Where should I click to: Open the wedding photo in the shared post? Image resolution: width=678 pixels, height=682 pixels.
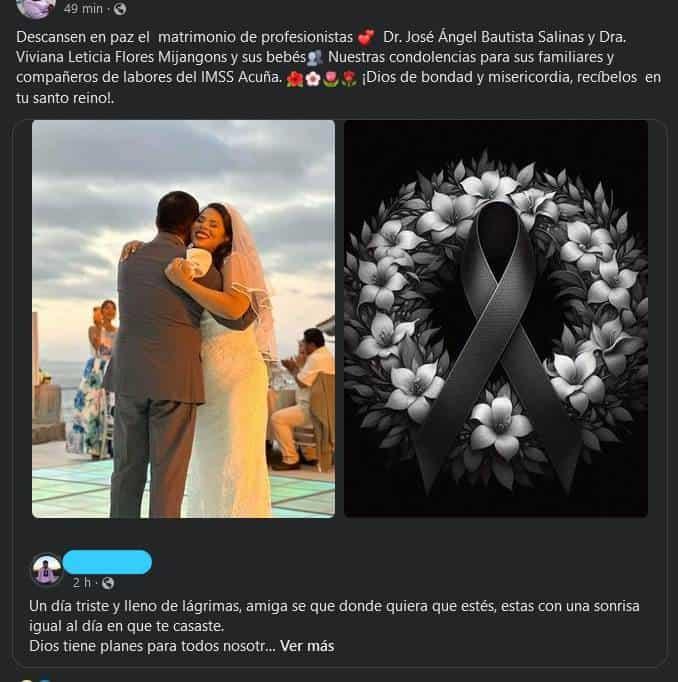coord(183,318)
